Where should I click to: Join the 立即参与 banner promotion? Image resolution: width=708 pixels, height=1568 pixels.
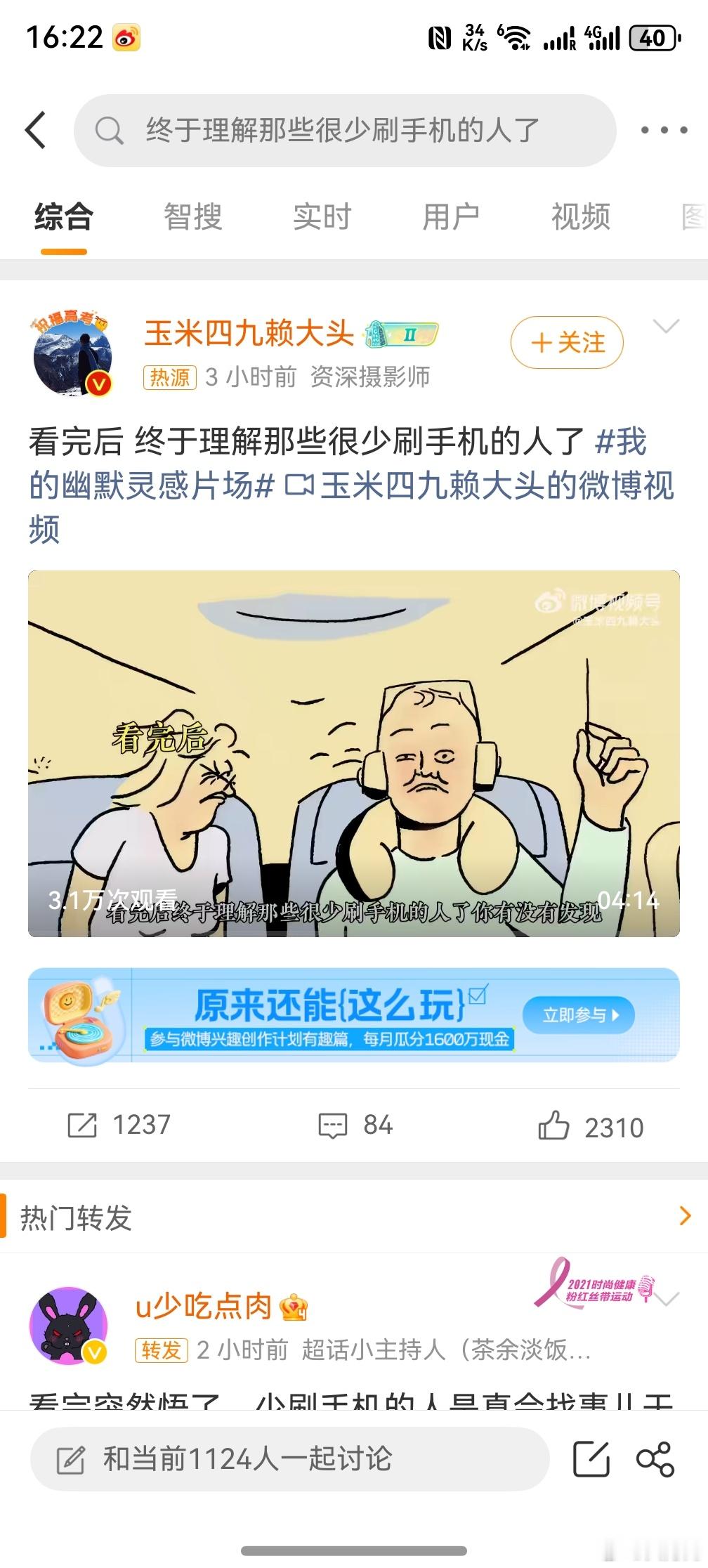577,1014
